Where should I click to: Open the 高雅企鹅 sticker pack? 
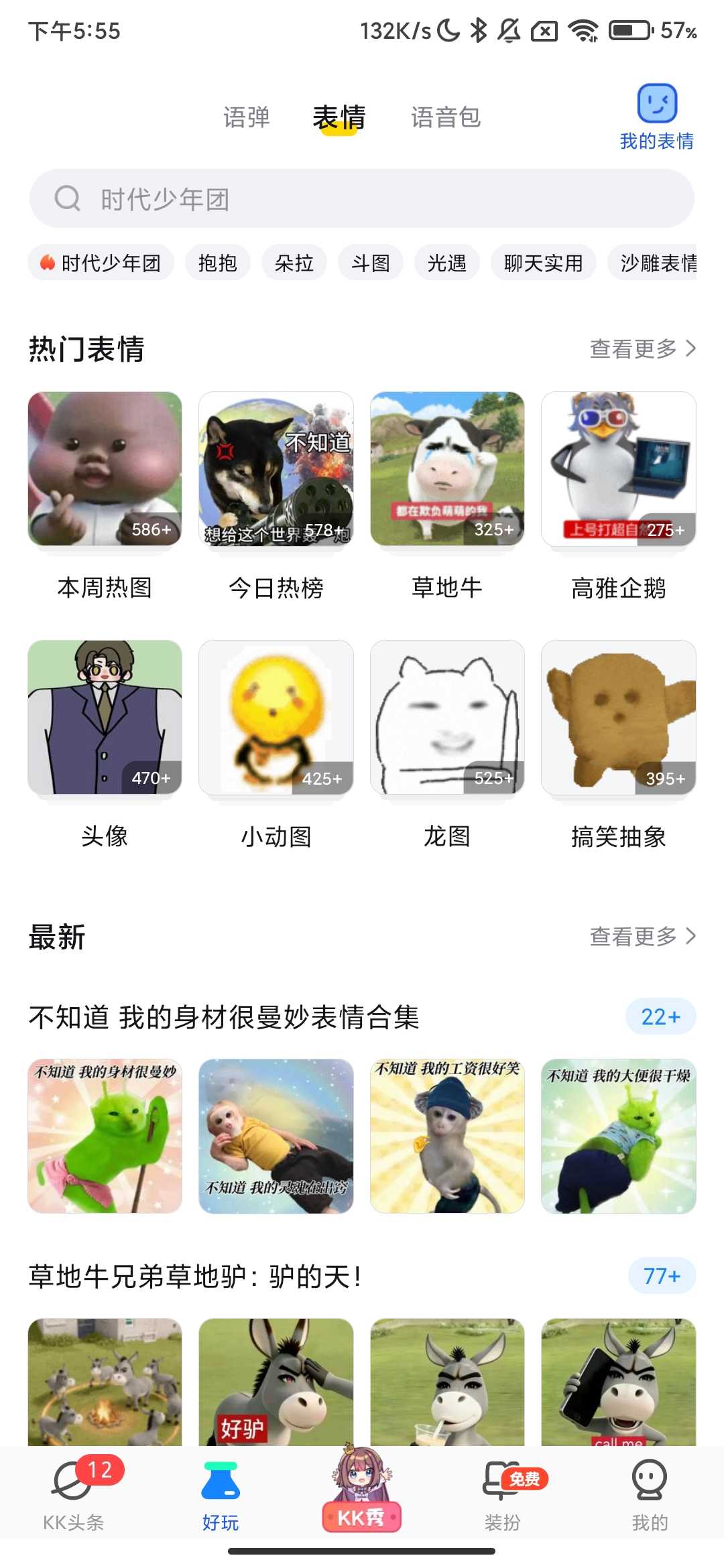[618, 469]
